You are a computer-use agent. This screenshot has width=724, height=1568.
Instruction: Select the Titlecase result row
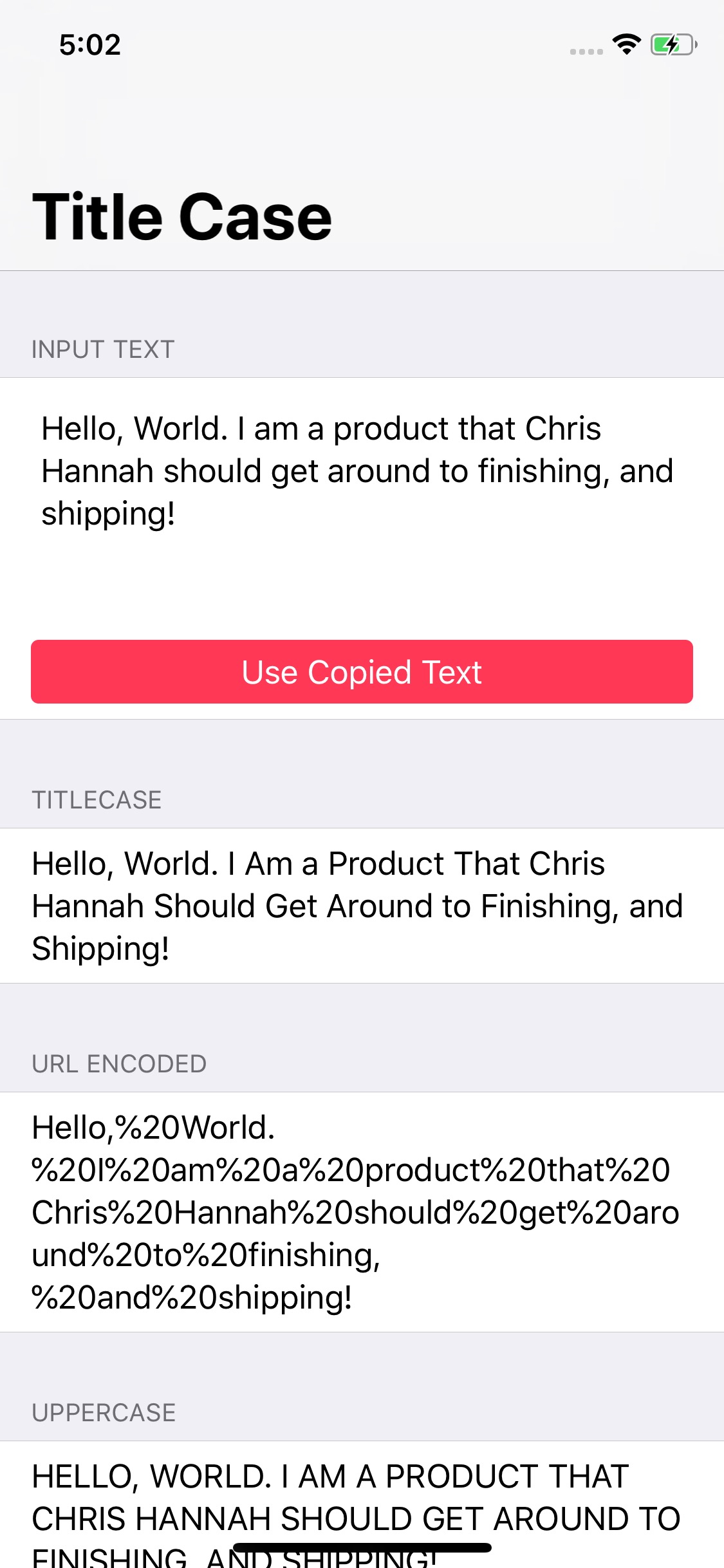(362, 906)
